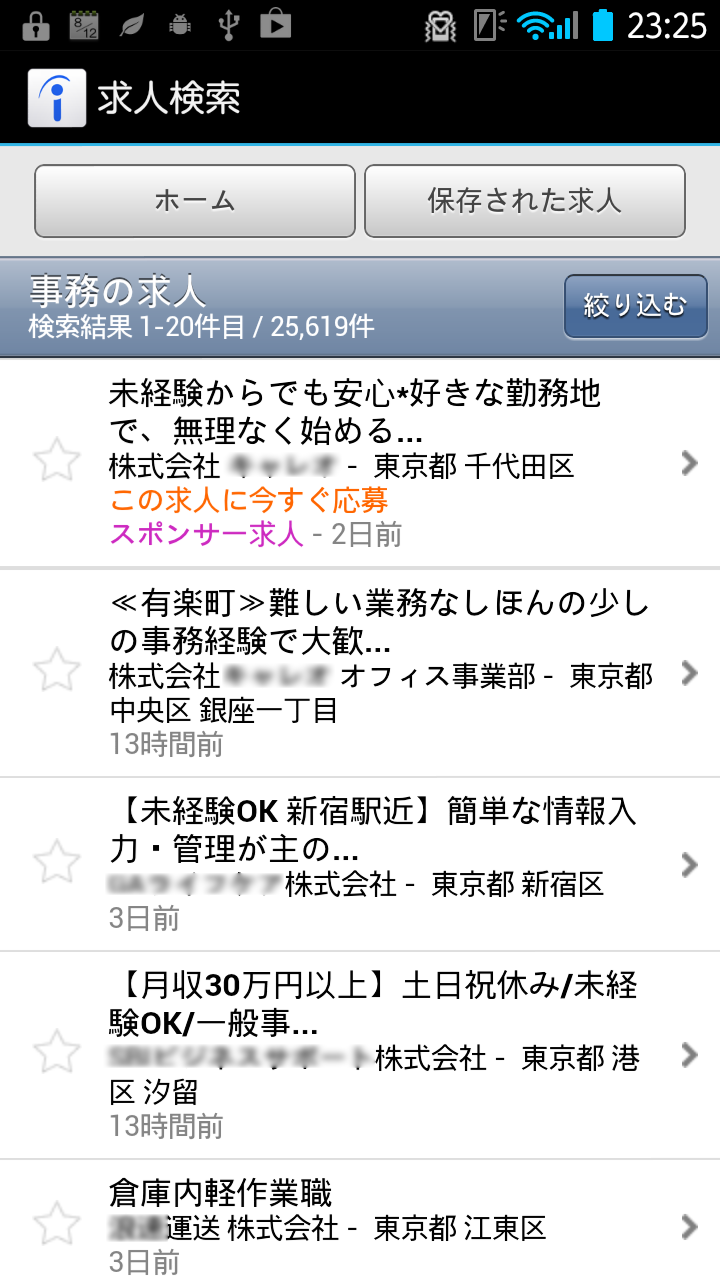The width and height of the screenshot is (720, 1280).
Task: Tap 絞り込む to refine results
Action: pyautogui.click(x=635, y=306)
